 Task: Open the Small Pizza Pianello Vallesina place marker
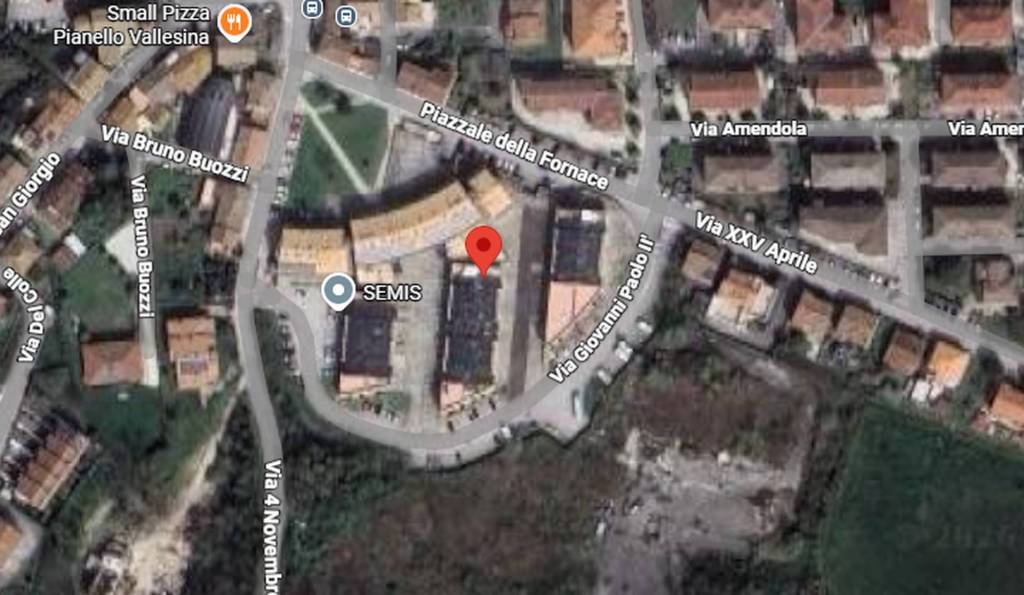point(234,21)
